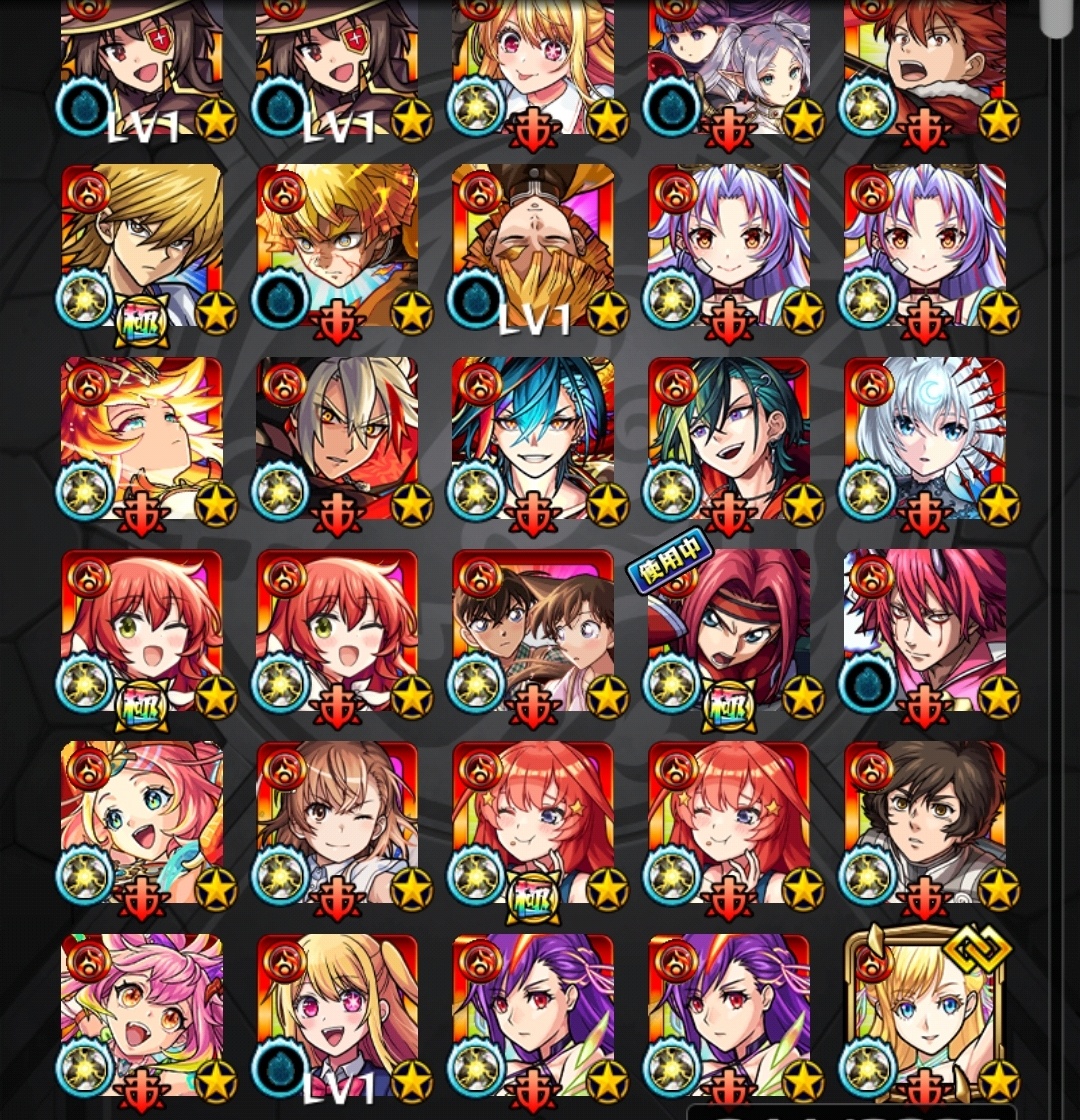
Task: Select the pink-haired girl with green eyes
Action: pyautogui.click(x=142, y=822)
